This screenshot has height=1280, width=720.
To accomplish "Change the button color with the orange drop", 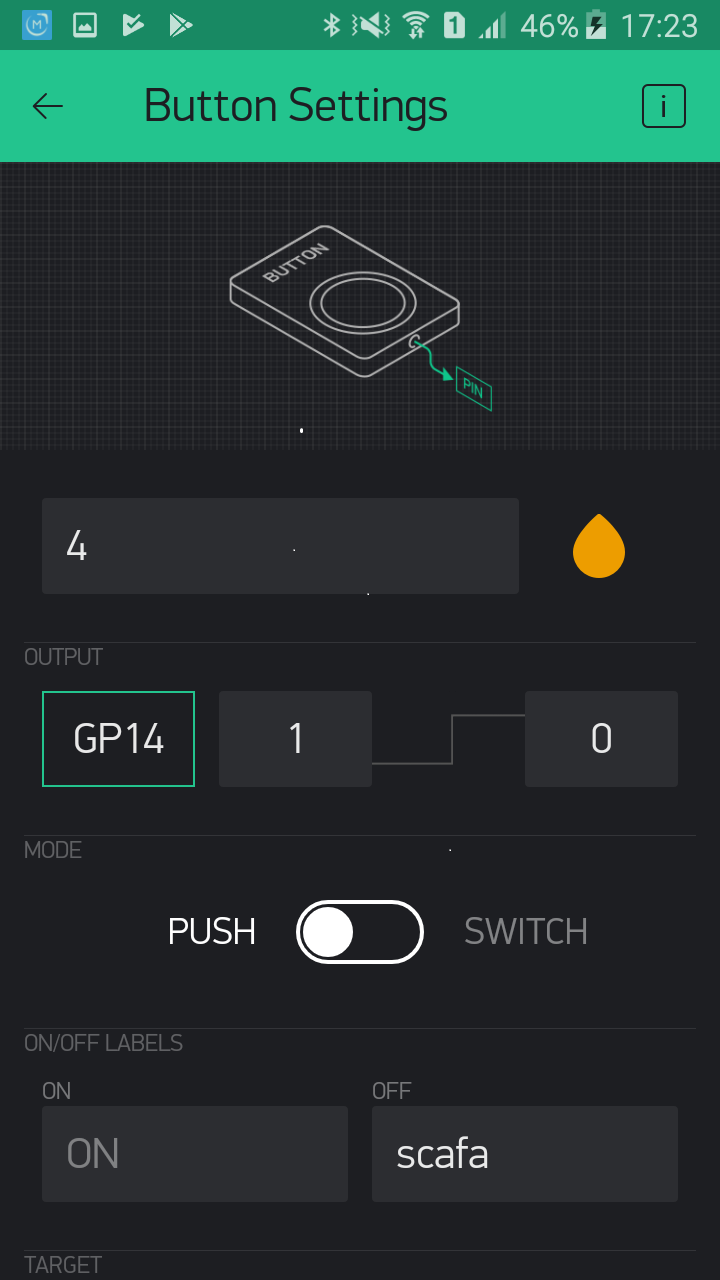I will (x=599, y=546).
